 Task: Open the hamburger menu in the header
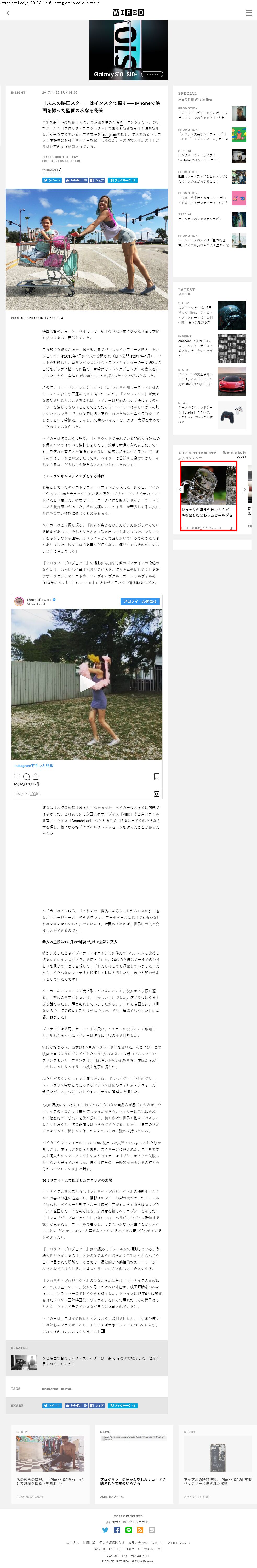pyautogui.click(x=248, y=13)
